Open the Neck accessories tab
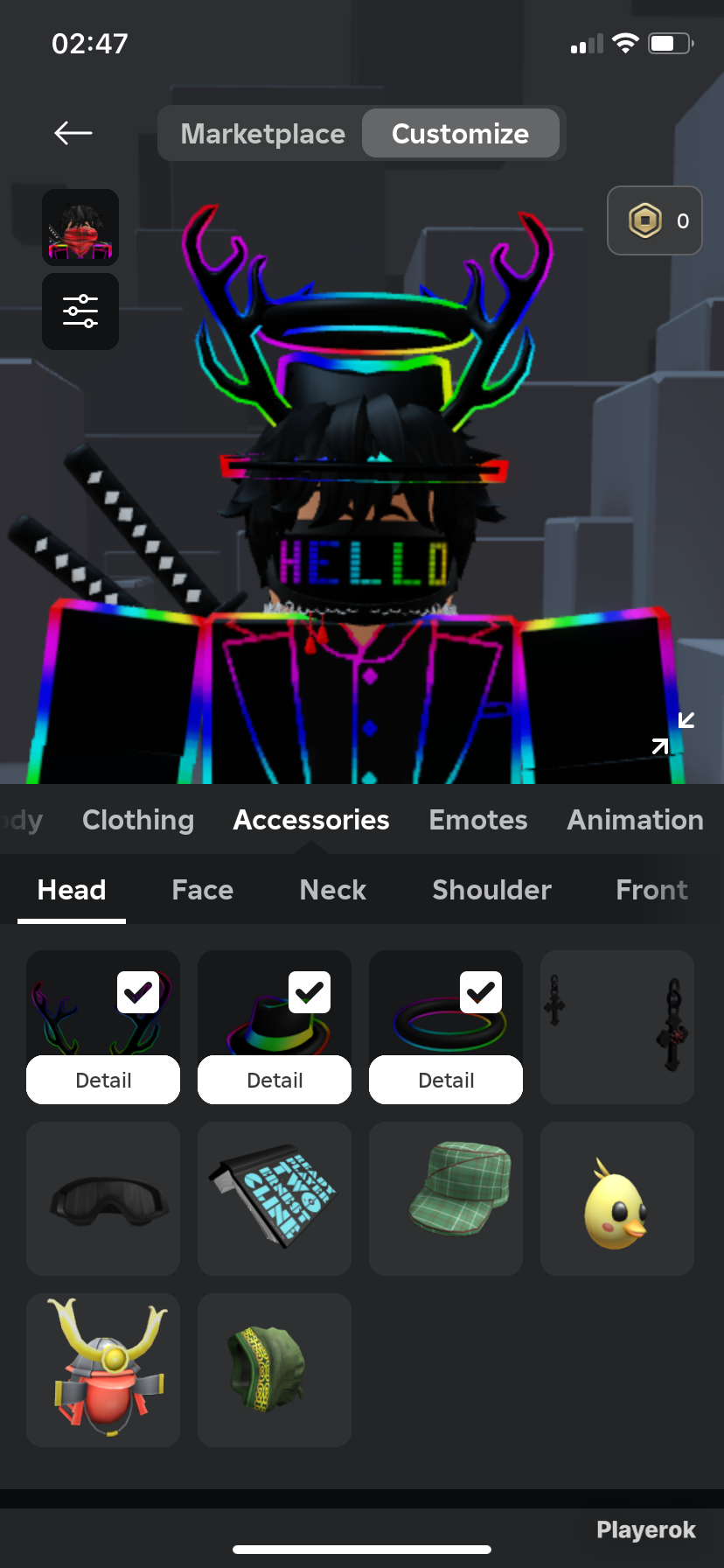Viewport: 724px width, 1568px height. tap(333, 890)
